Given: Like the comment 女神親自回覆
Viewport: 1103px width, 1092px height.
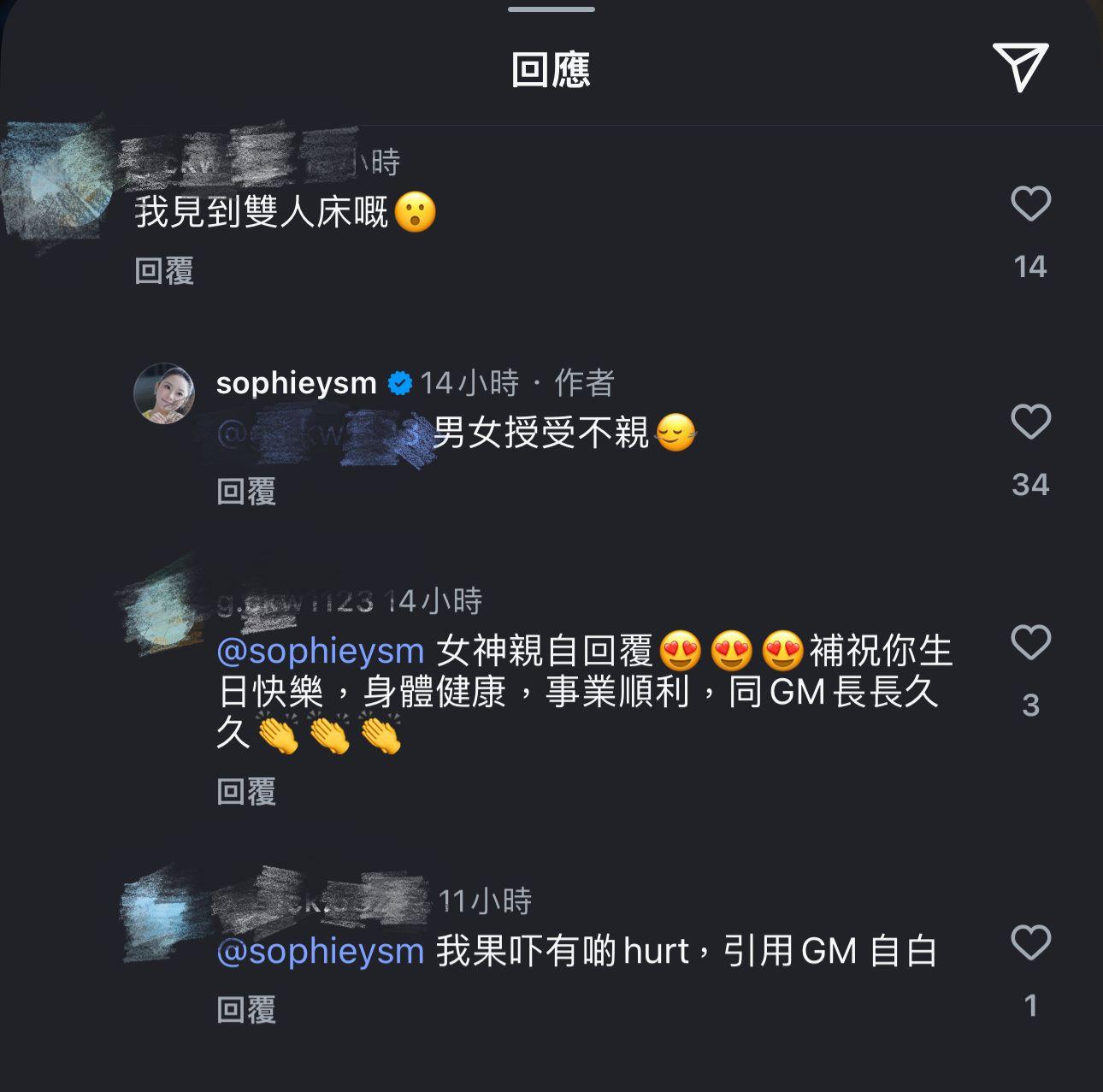Looking at the screenshot, I should tap(1029, 642).
